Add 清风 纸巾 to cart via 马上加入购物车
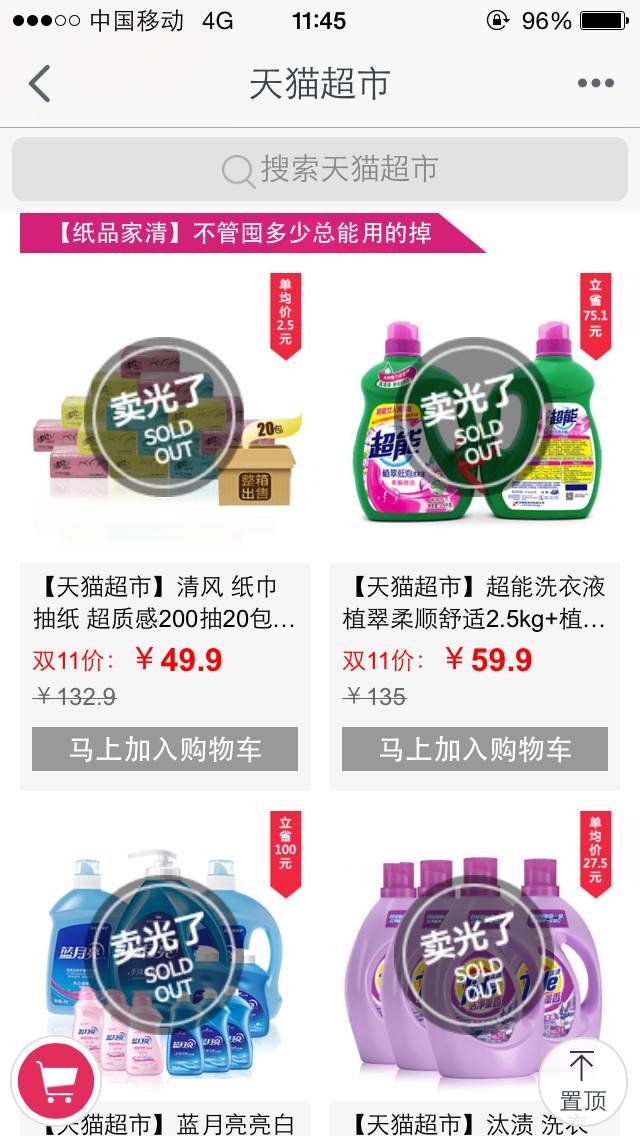 [x=165, y=749]
